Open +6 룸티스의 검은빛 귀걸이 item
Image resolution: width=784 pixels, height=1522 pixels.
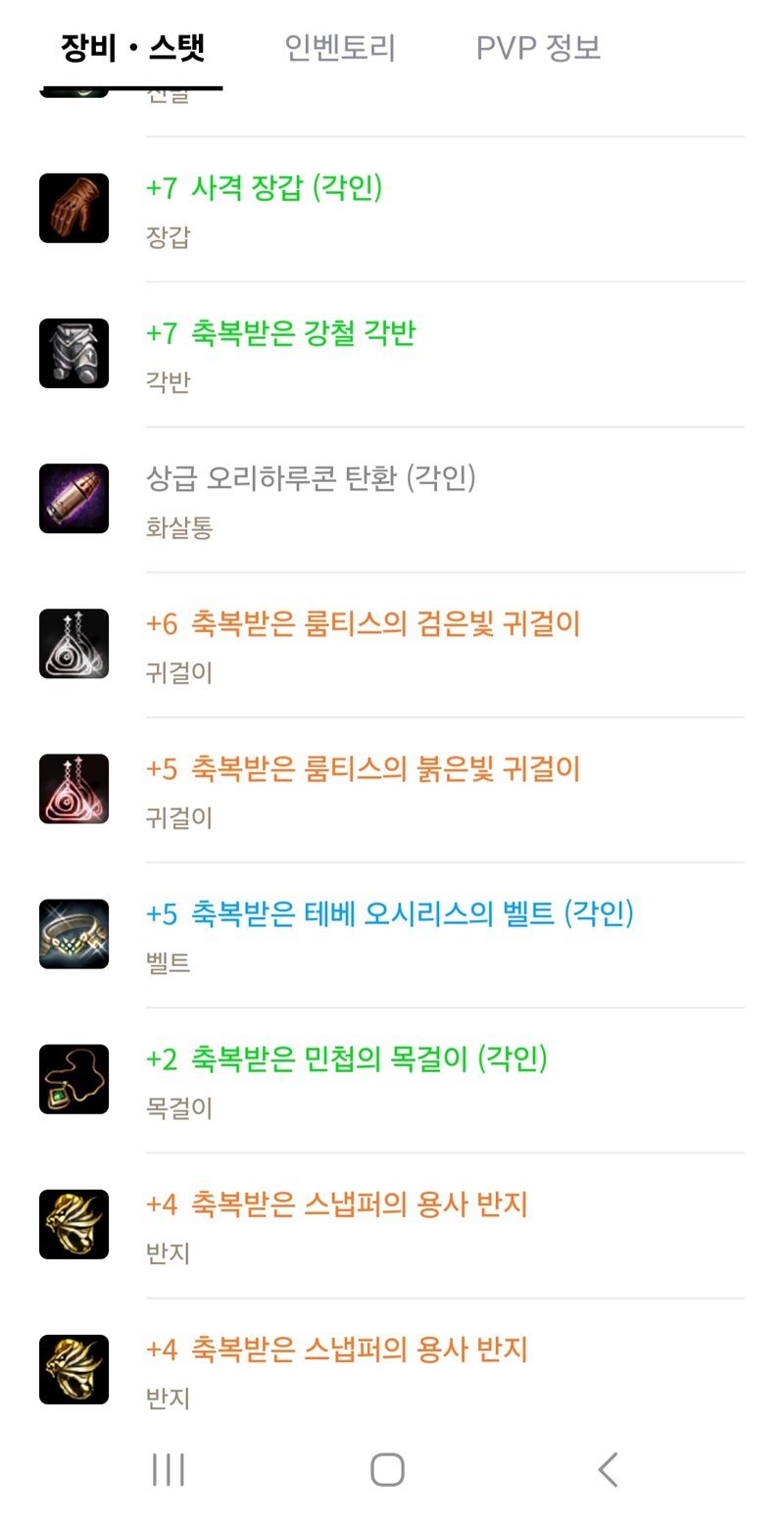coord(363,623)
